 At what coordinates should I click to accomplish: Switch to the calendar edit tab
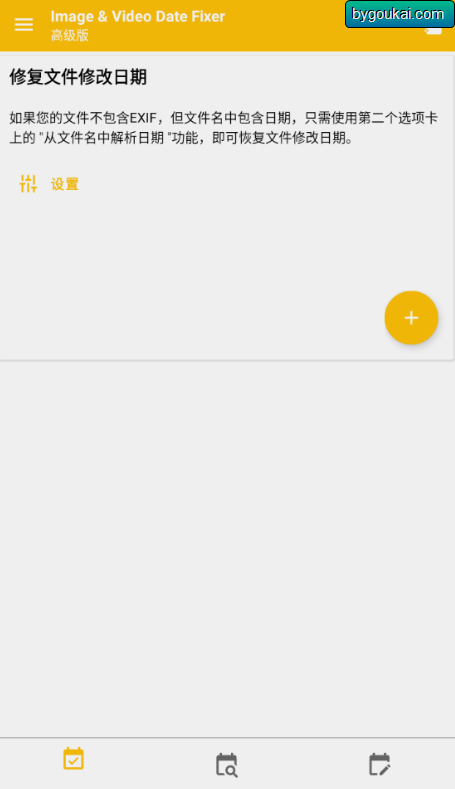pos(379,764)
